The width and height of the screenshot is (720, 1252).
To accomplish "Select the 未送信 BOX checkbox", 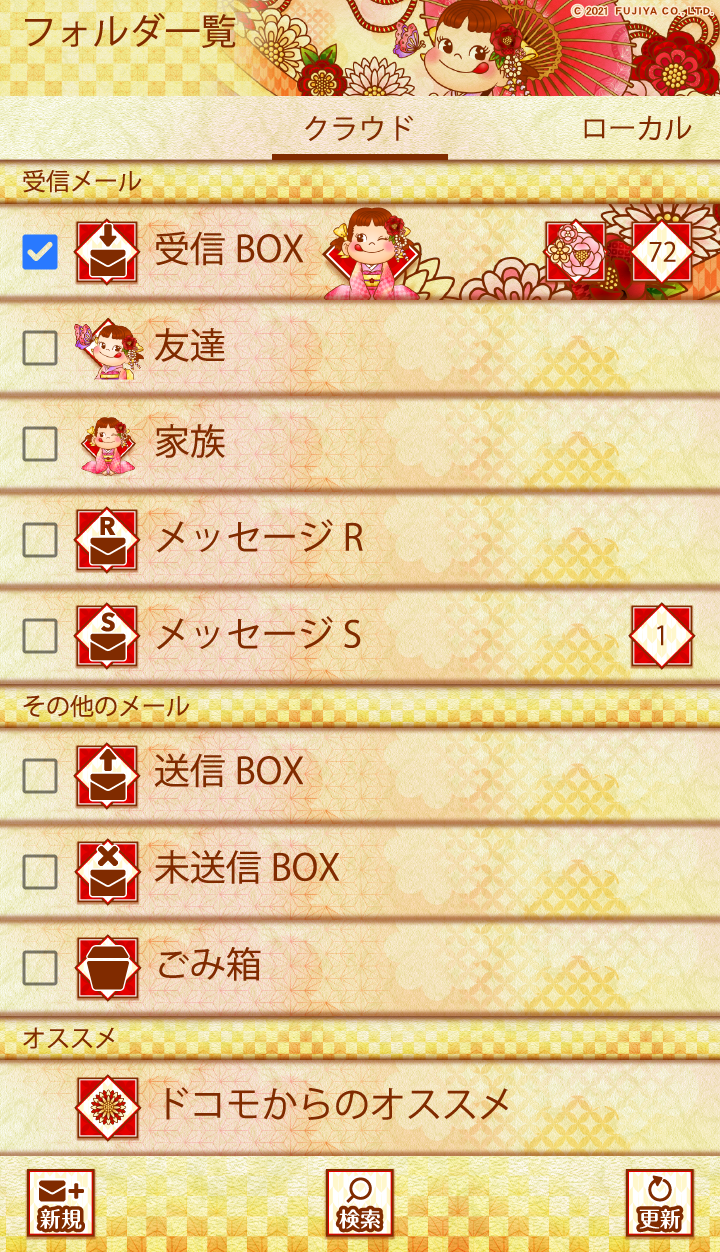I will pyautogui.click(x=40, y=872).
